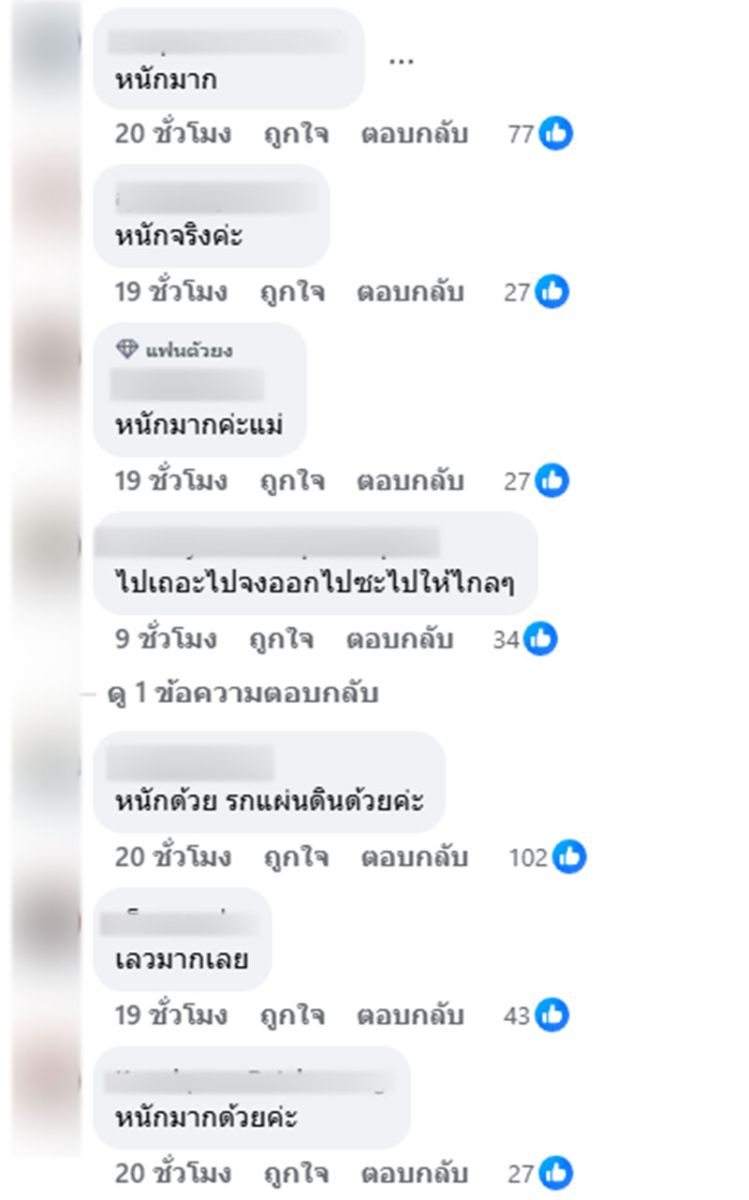Like the comment "ไปเถอะไปจงออกไปซะไปให้ไกลๆ"
This screenshot has width=749, height=1200.
[281, 639]
